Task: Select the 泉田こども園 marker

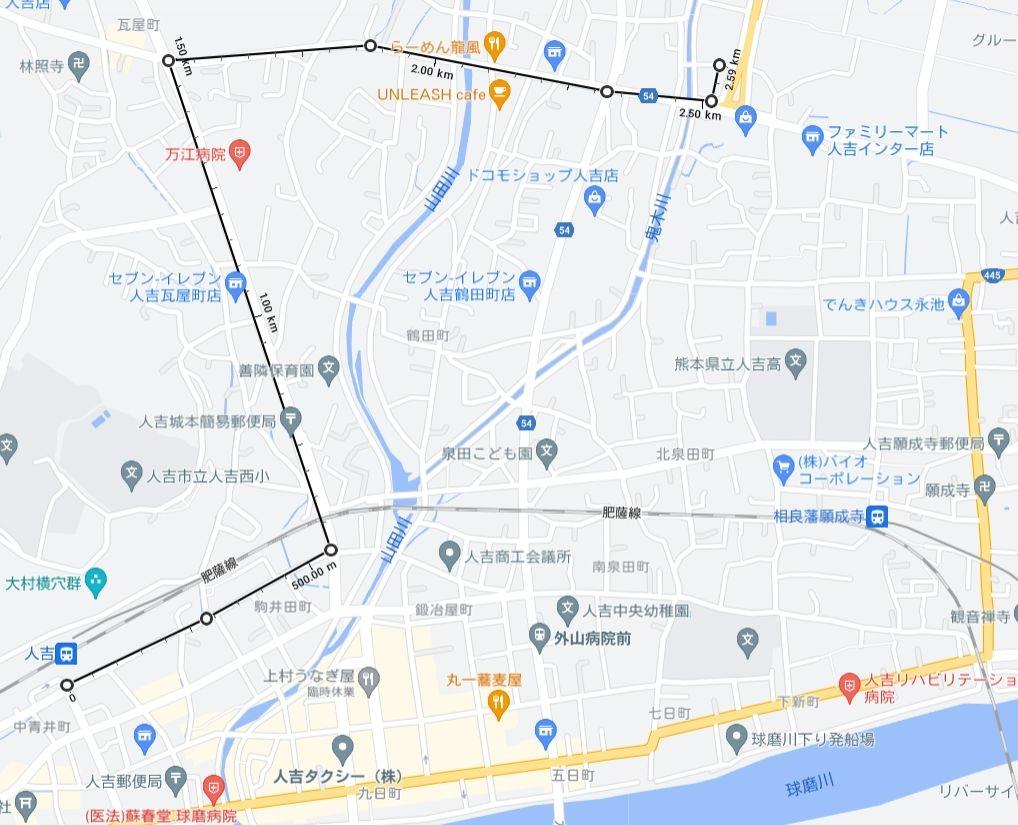Action: [x=546, y=452]
